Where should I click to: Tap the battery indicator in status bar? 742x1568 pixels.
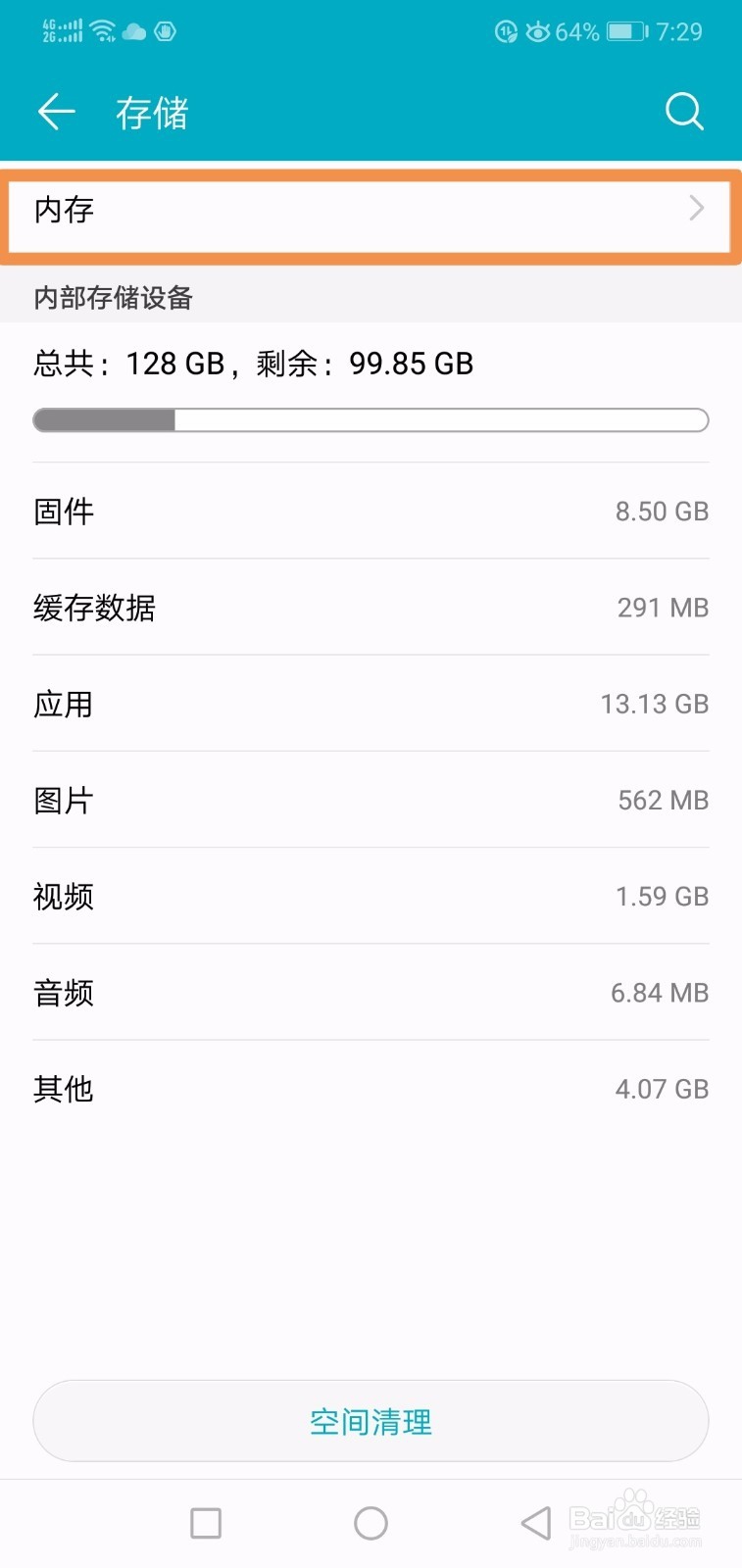tap(624, 30)
